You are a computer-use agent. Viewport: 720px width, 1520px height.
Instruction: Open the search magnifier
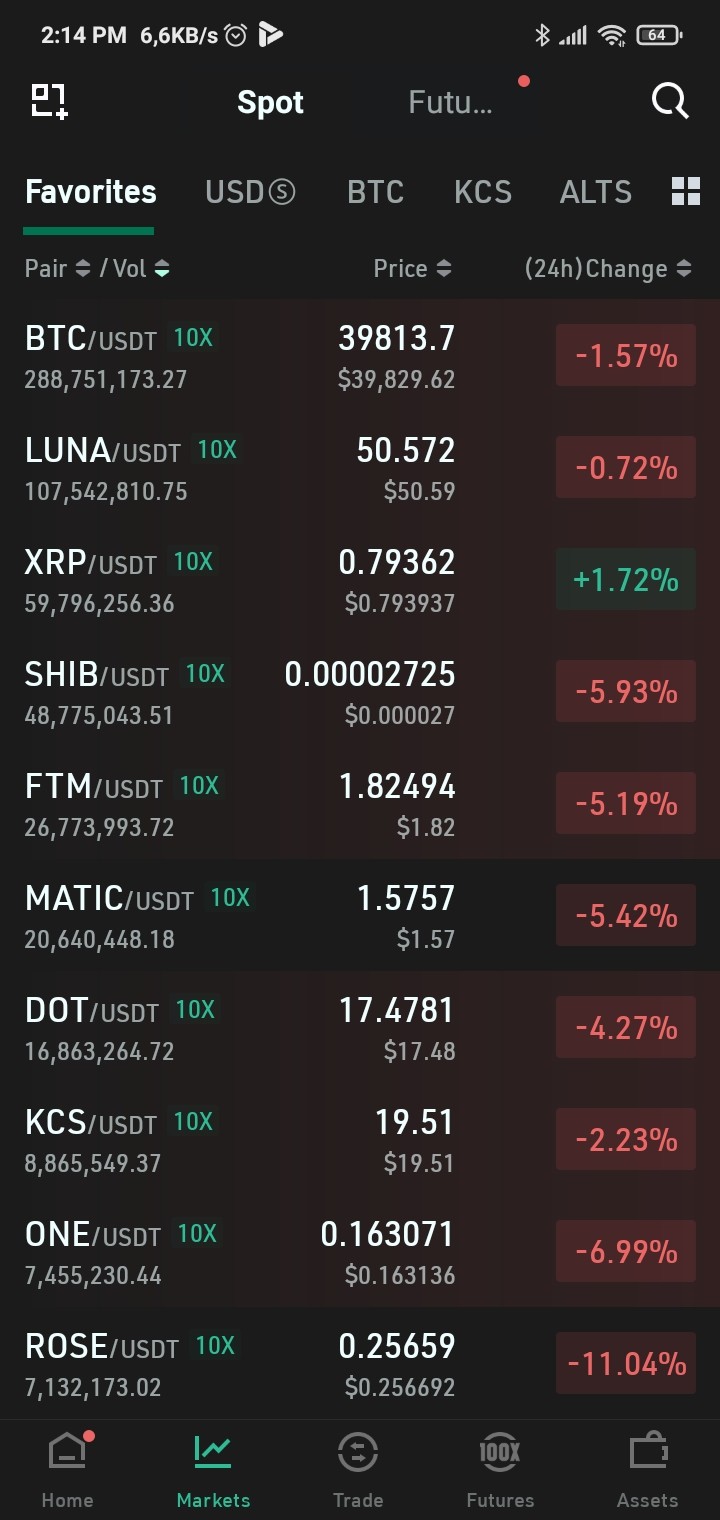coord(670,102)
